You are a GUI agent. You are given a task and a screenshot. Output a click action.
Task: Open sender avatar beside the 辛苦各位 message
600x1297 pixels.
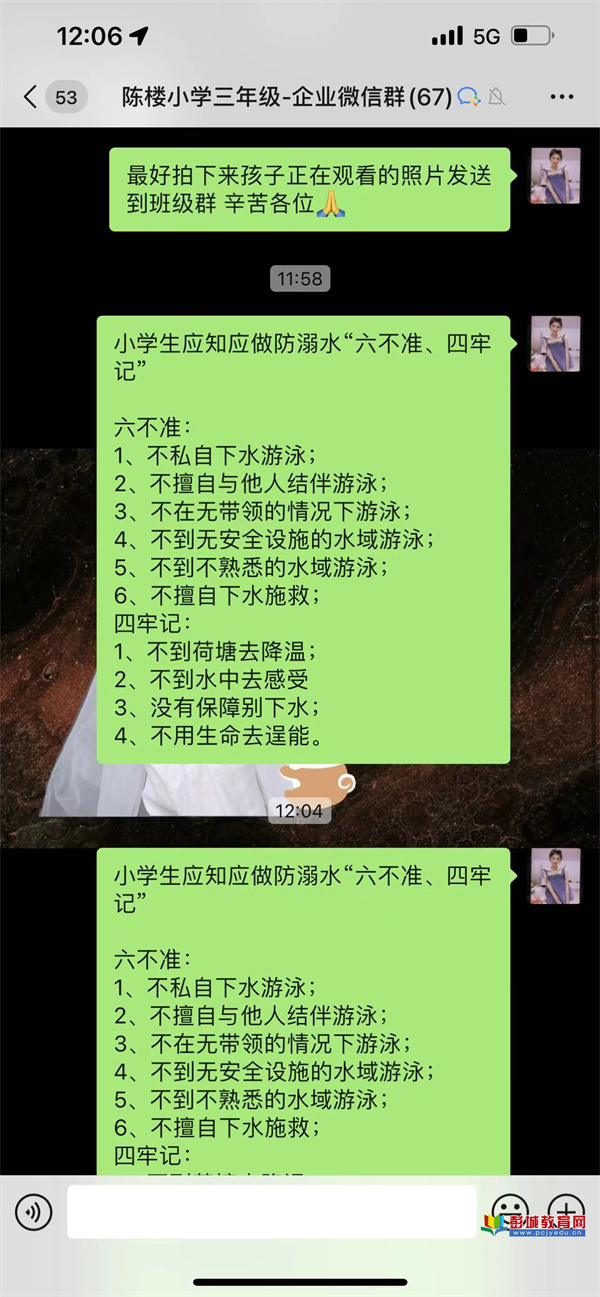(555, 176)
